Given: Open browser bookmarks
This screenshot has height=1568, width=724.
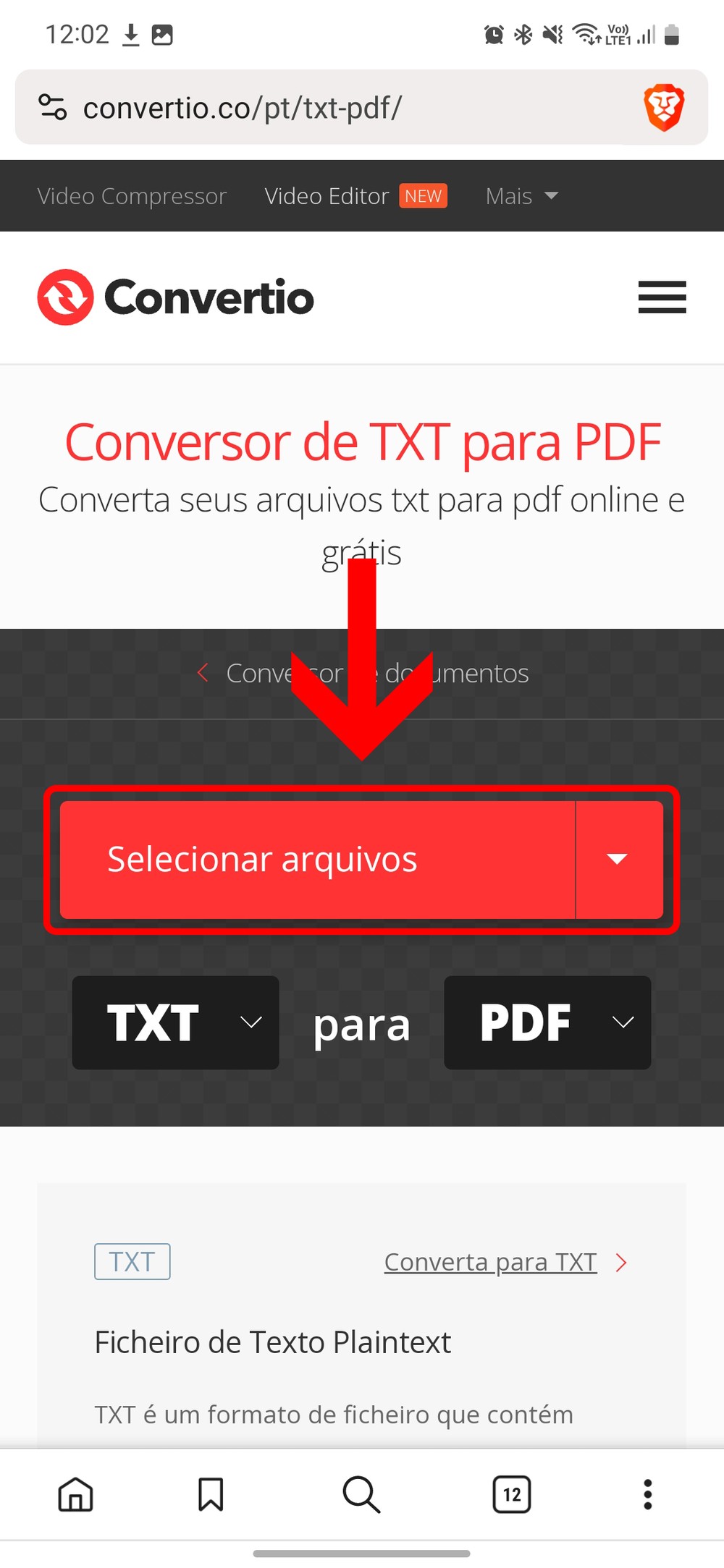Looking at the screenshot, I should click(x=211, y=1494).
